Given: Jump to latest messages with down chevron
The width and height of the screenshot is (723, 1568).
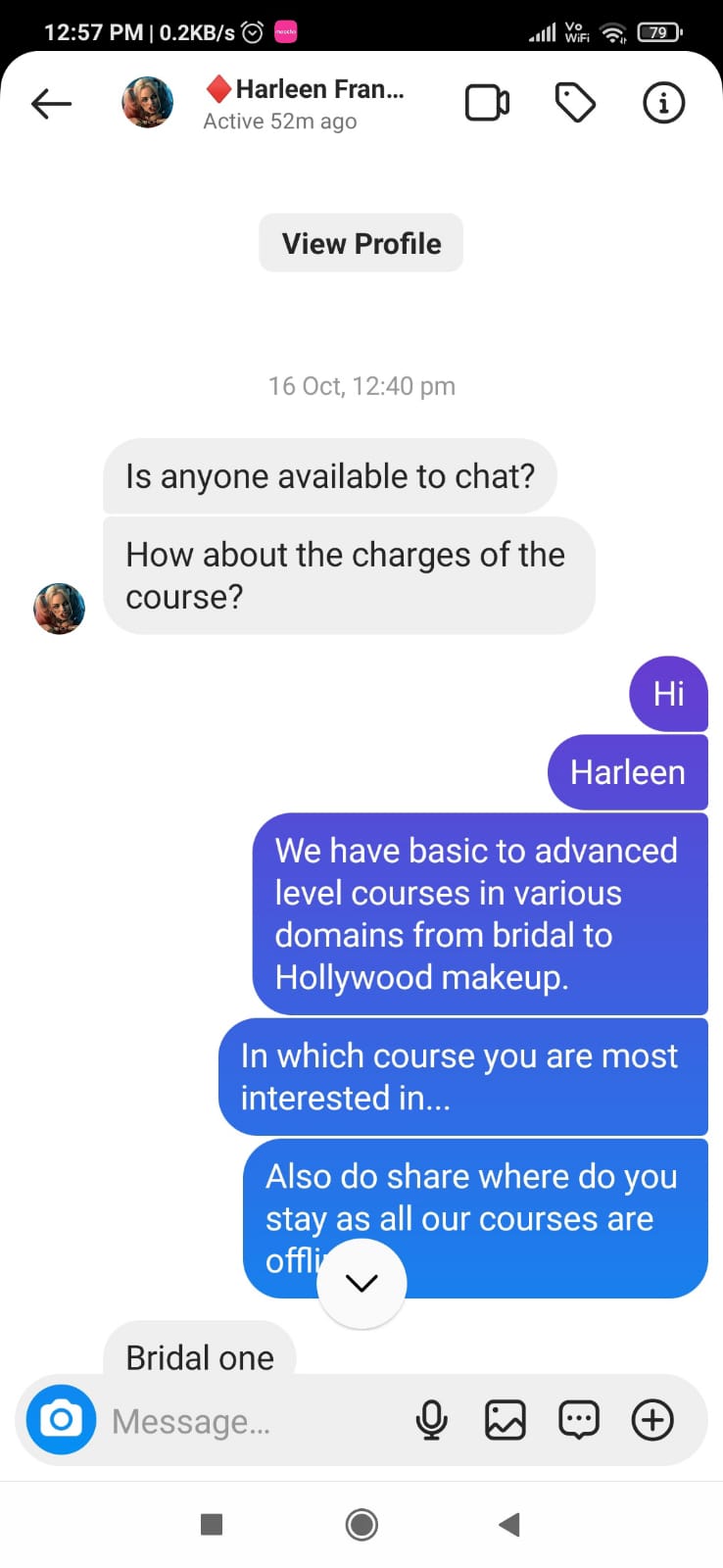Looking at the screenshot, I should 361,1283.
